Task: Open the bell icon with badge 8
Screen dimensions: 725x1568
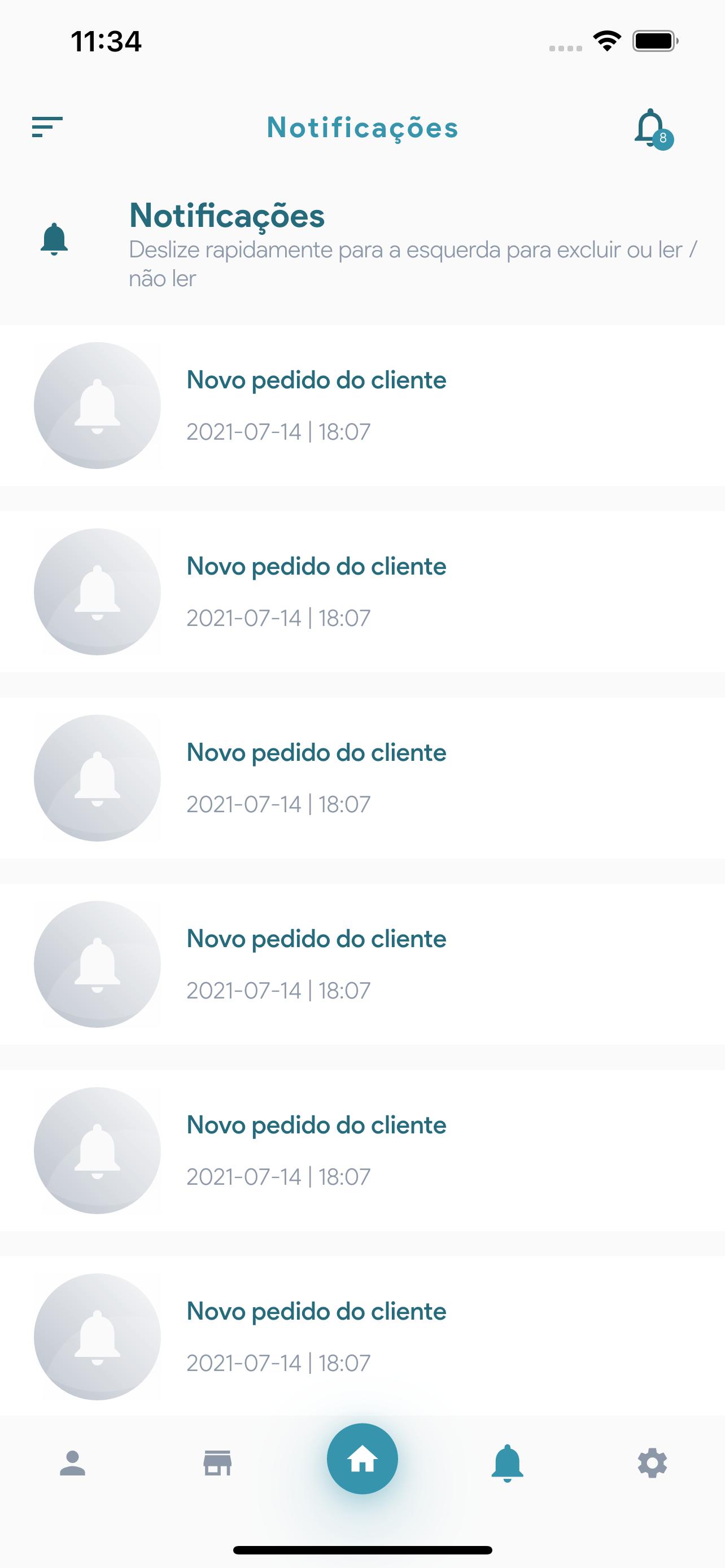Action: tap(653, 129)
